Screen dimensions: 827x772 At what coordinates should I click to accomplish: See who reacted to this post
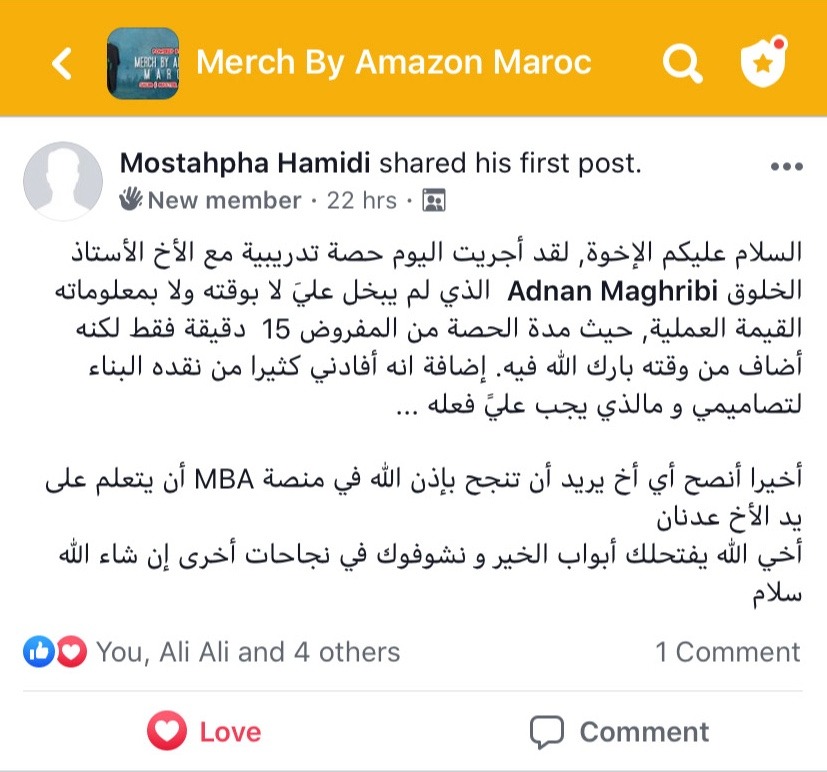click(247, 653)
